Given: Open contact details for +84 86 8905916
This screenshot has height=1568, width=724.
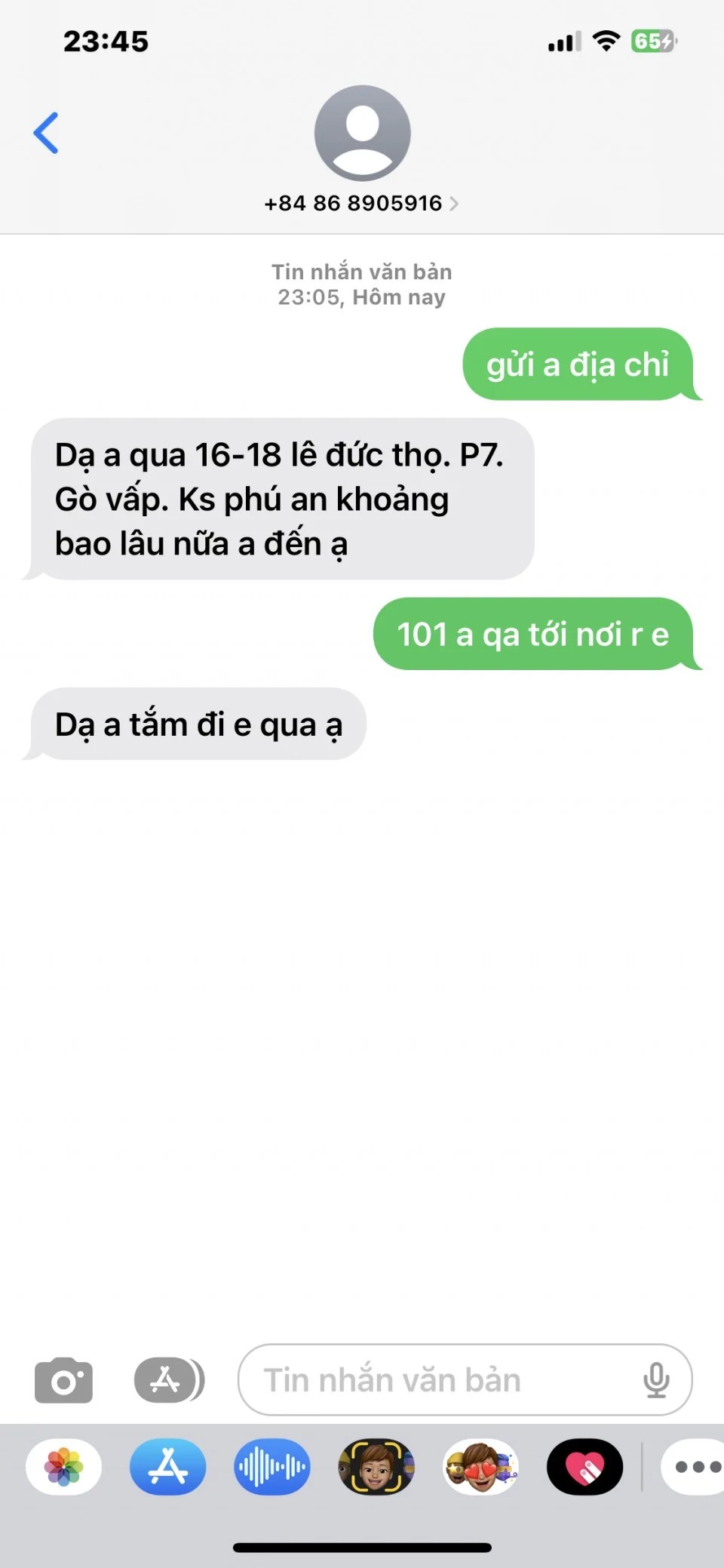Looking at the screenshot, I should click(361, 203).
